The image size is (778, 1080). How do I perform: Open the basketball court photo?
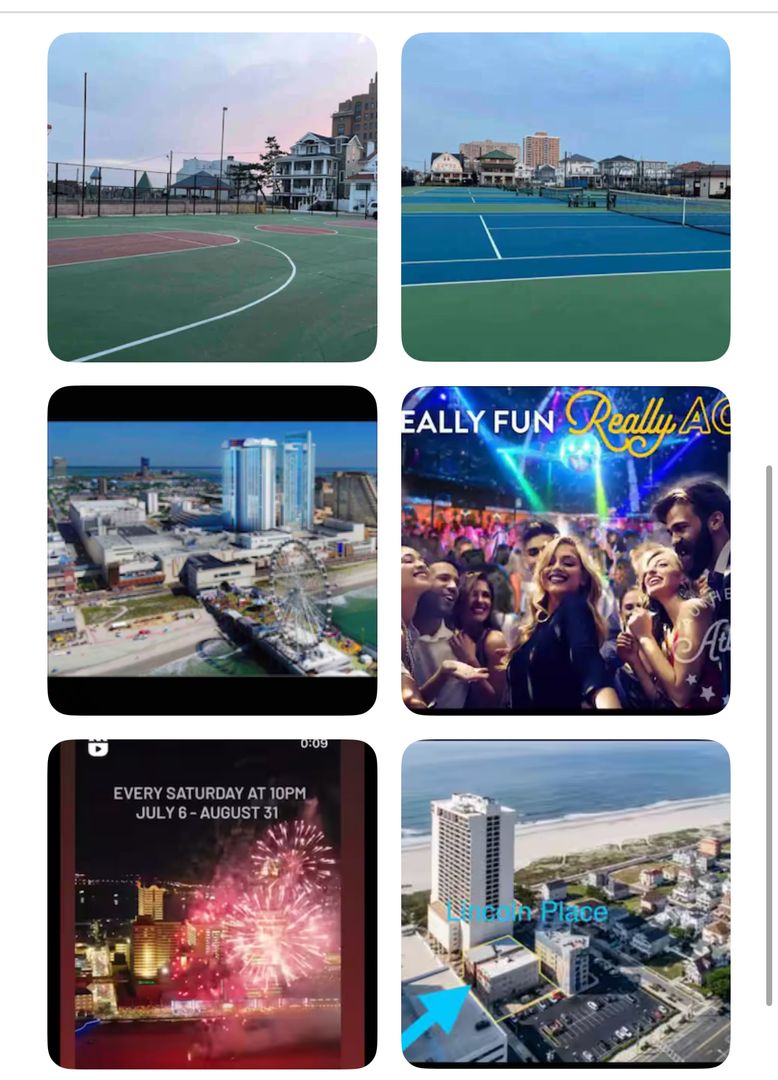point(212,197)
